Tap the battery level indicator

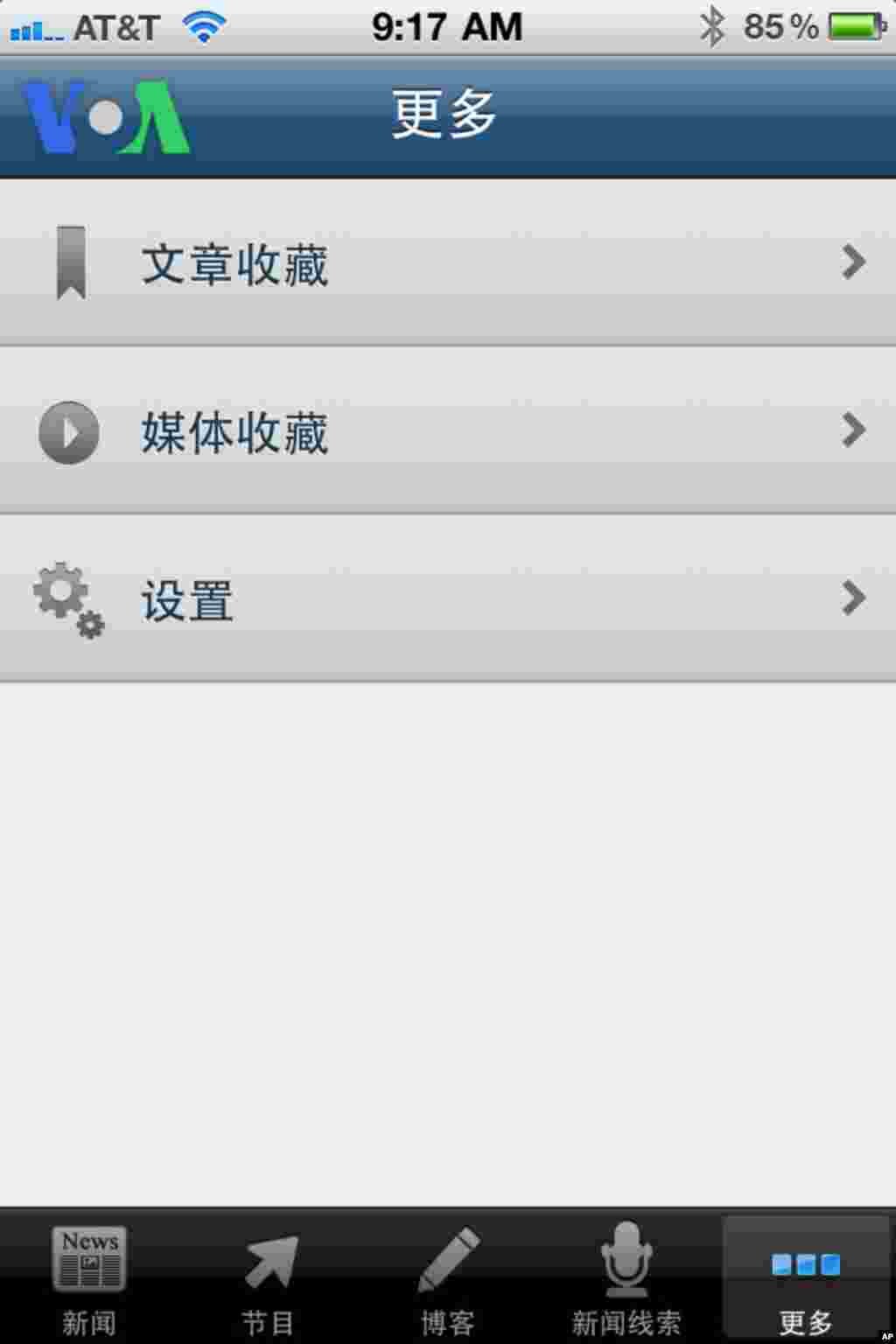pyautogui.click(x=853, y=26)
